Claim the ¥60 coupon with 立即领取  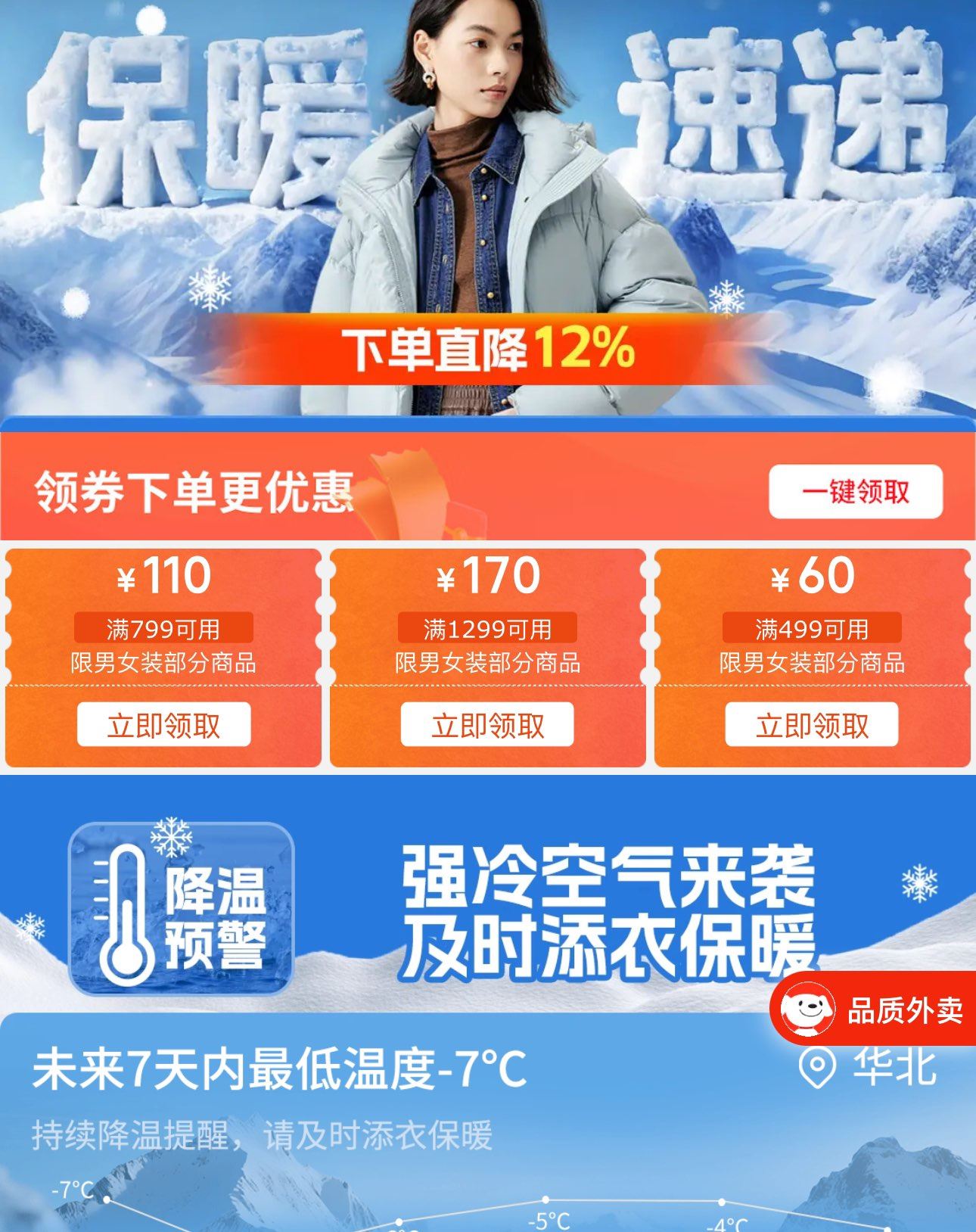pyautogui.click(x=812, y=725)
